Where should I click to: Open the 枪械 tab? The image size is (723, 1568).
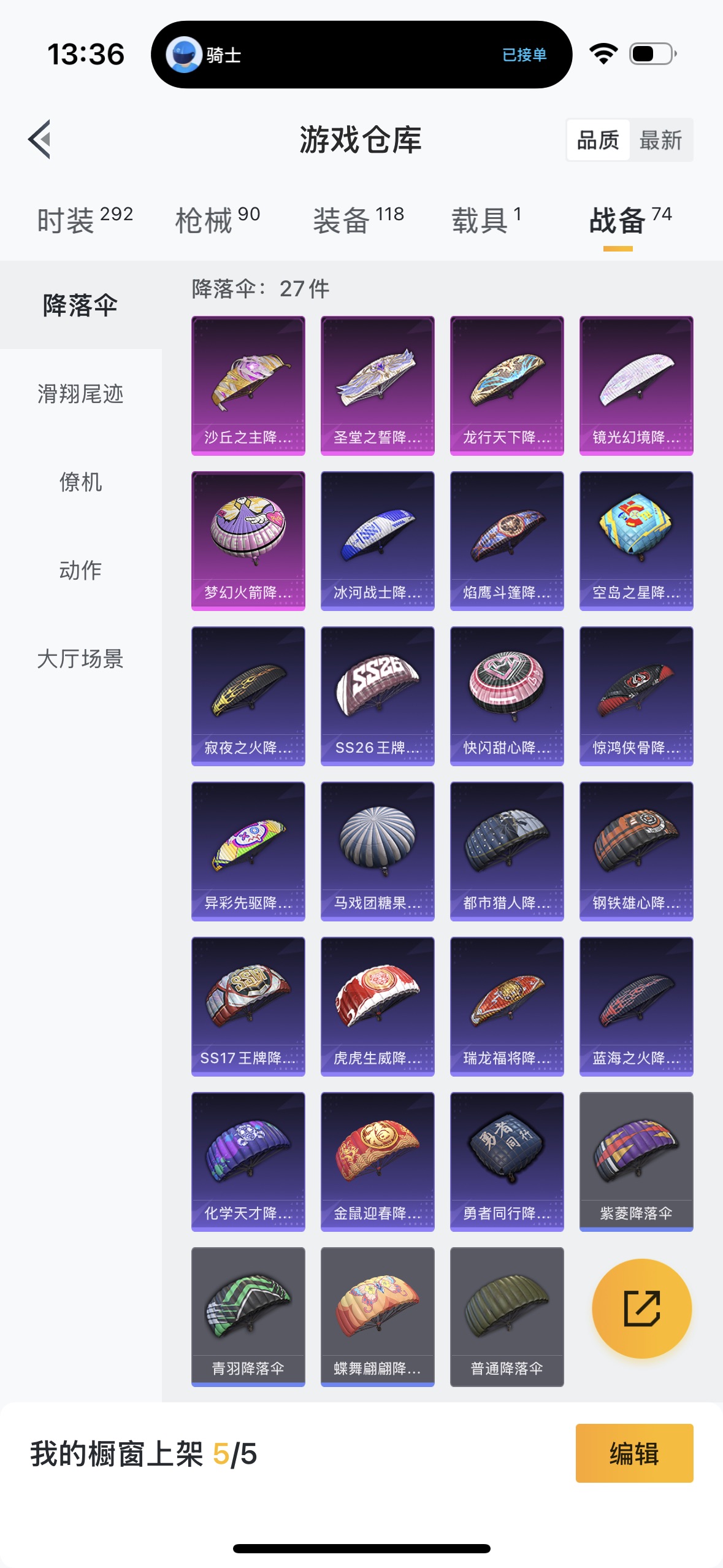coord(218,220)
